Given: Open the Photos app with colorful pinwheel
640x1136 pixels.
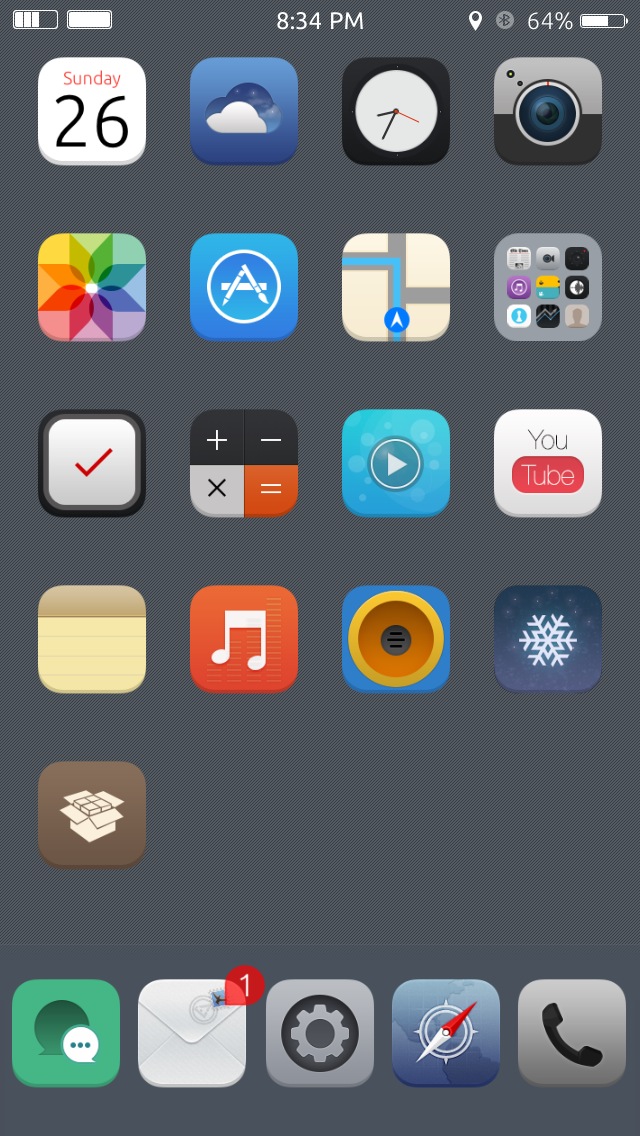Looking at the screenshot, I should (92, 287).
